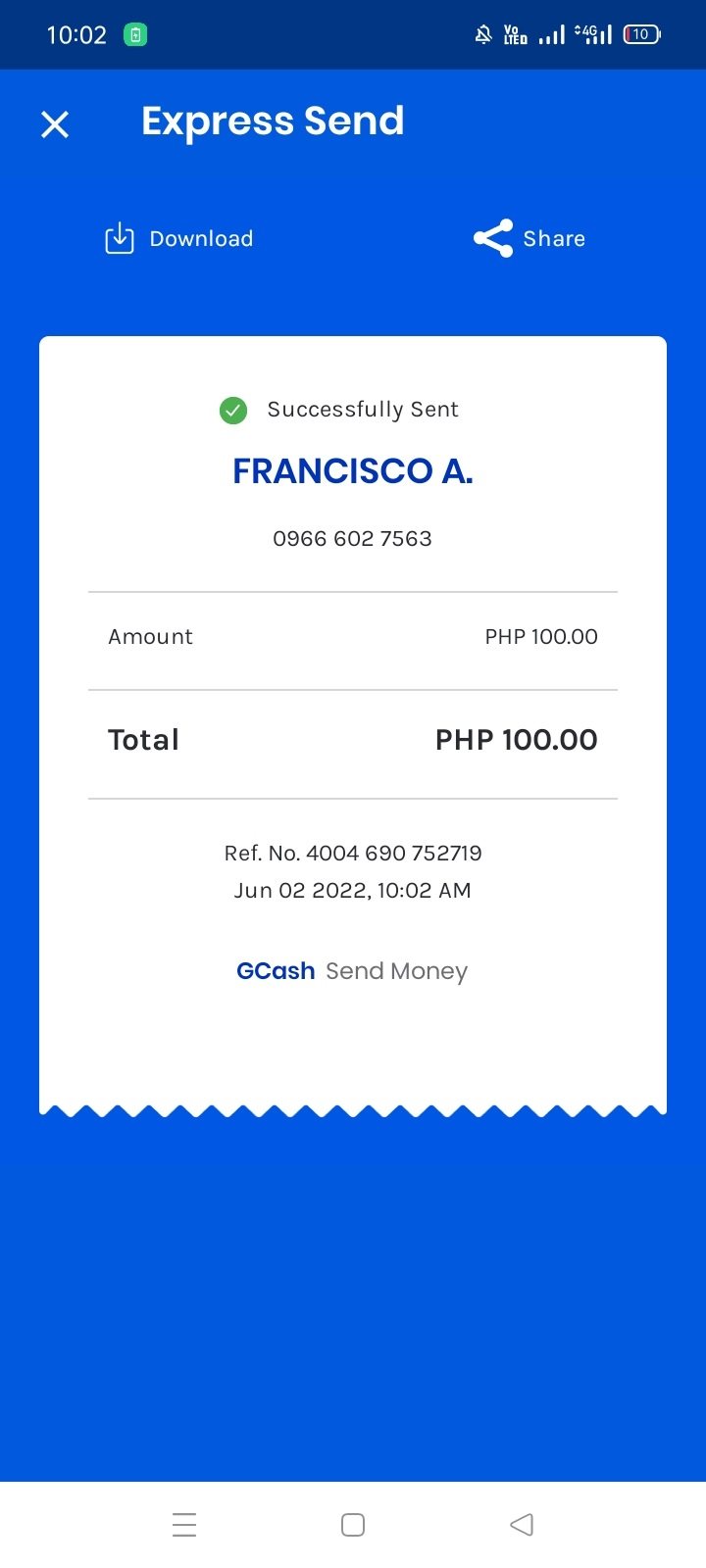Share the receipt
Image resolution: width=706 pixels, height=1568 pixels.
click(529, 238)
